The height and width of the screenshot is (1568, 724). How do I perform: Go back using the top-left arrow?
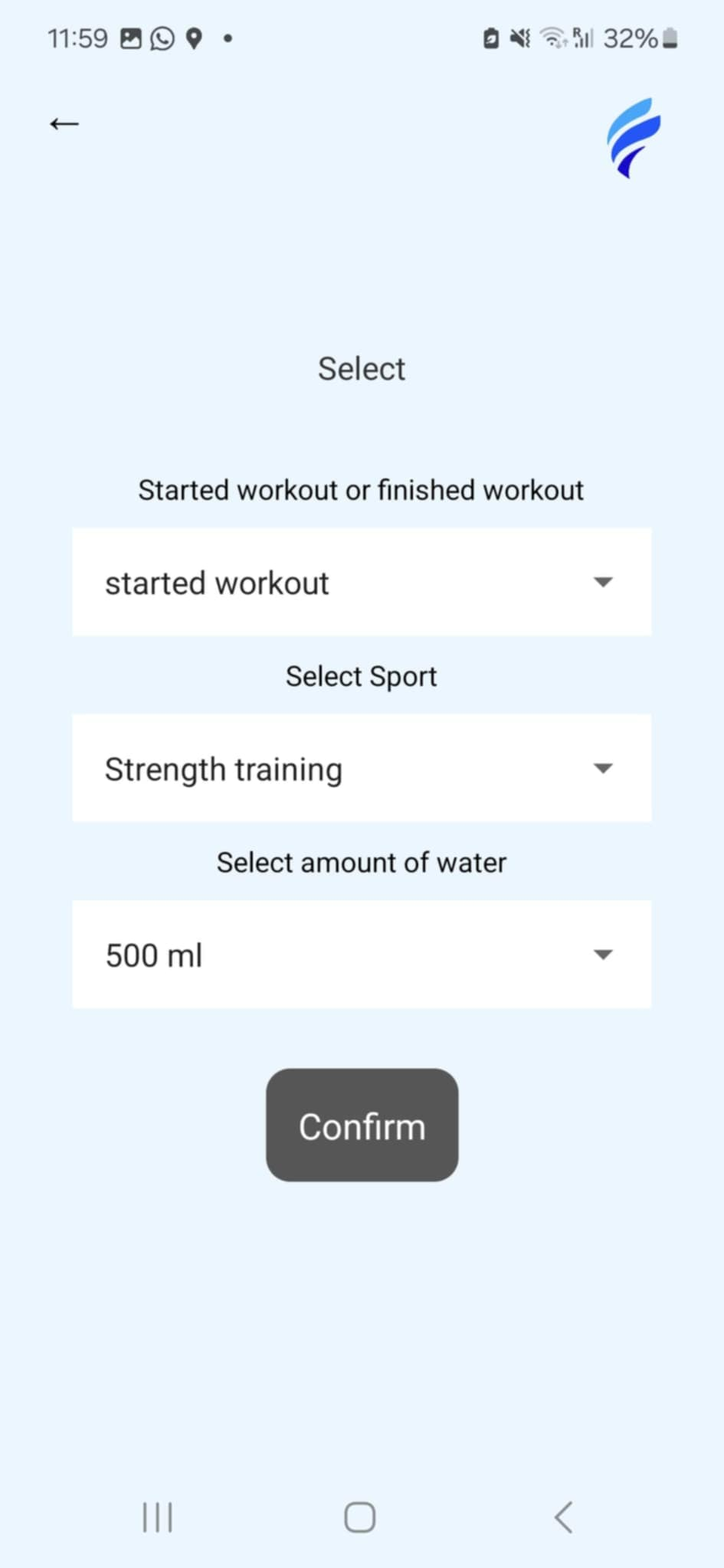(x=64, y=123)
